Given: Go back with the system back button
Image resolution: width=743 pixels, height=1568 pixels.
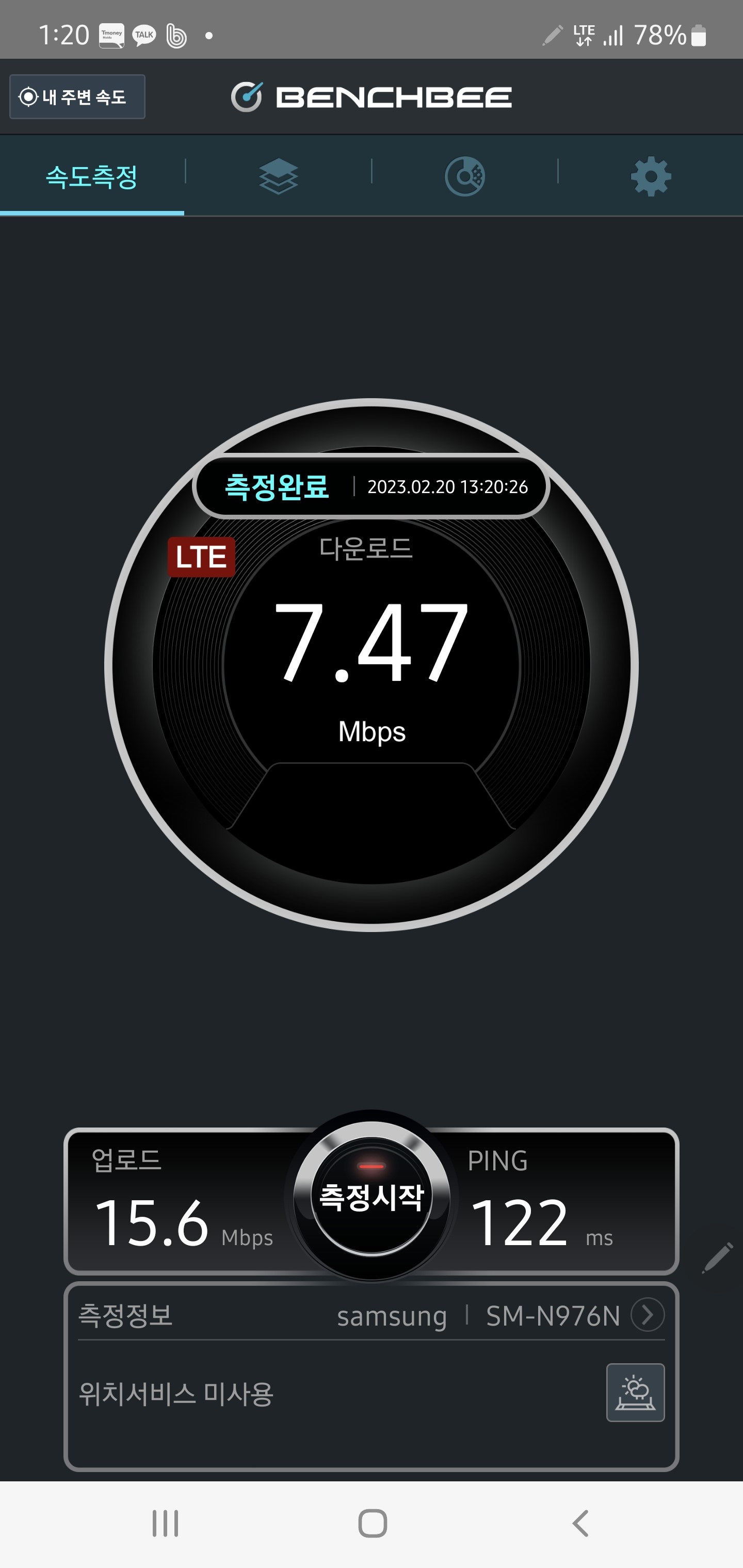Looking at the screenshot, I should click(x=580, y=1523).
